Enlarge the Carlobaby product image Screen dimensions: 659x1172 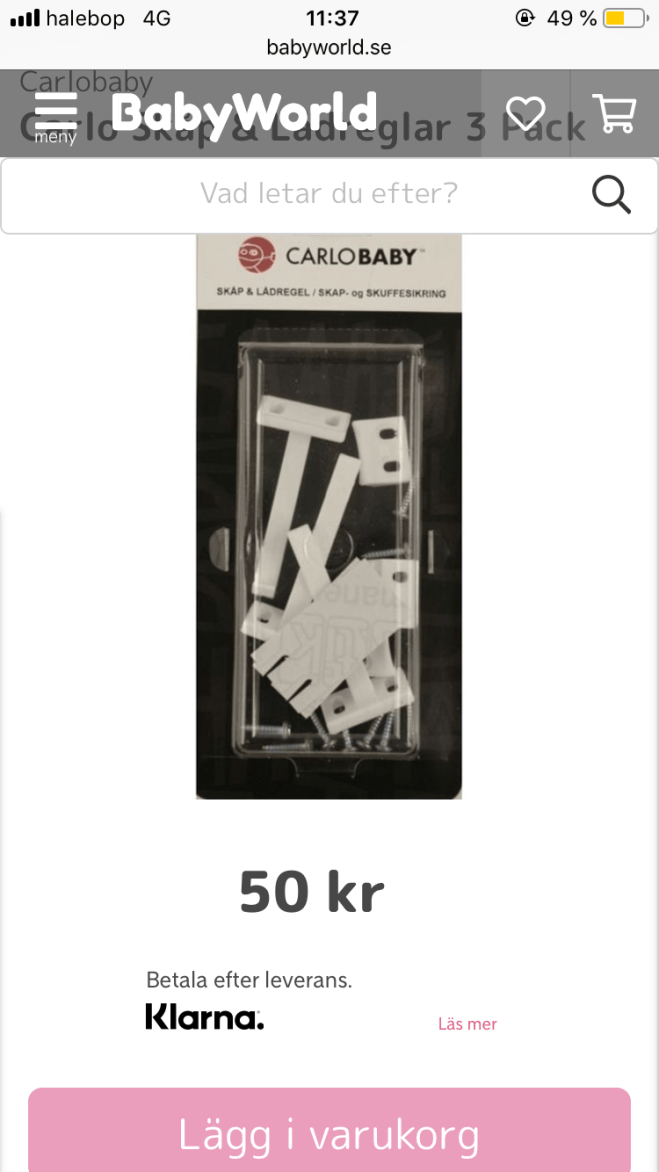click(x=329, y=515)
